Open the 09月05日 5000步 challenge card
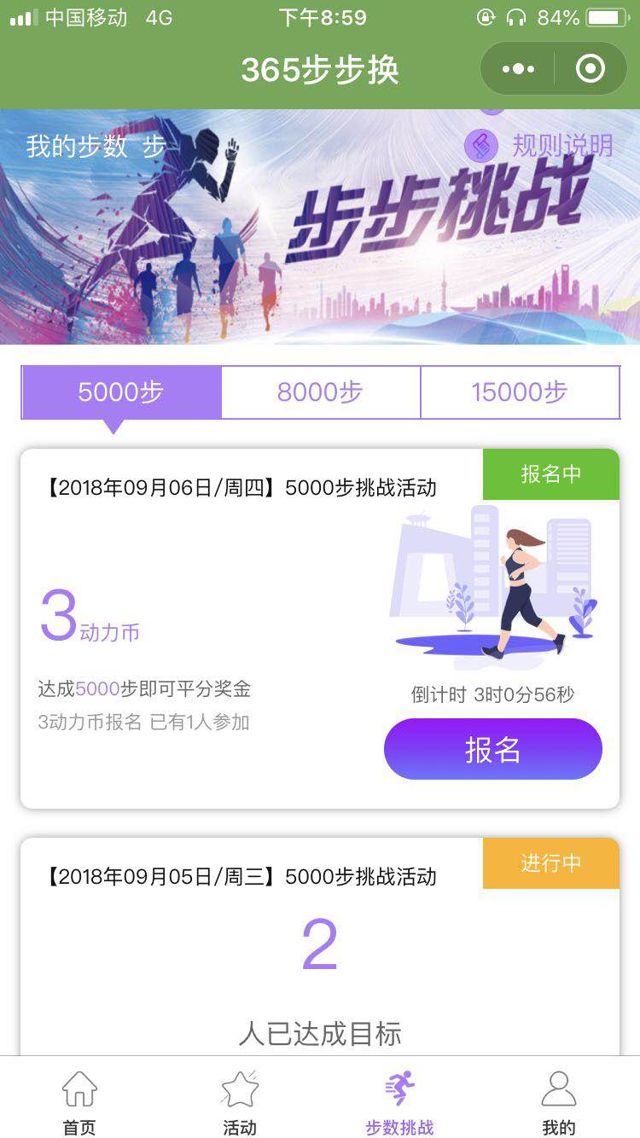 coord(240,877)
